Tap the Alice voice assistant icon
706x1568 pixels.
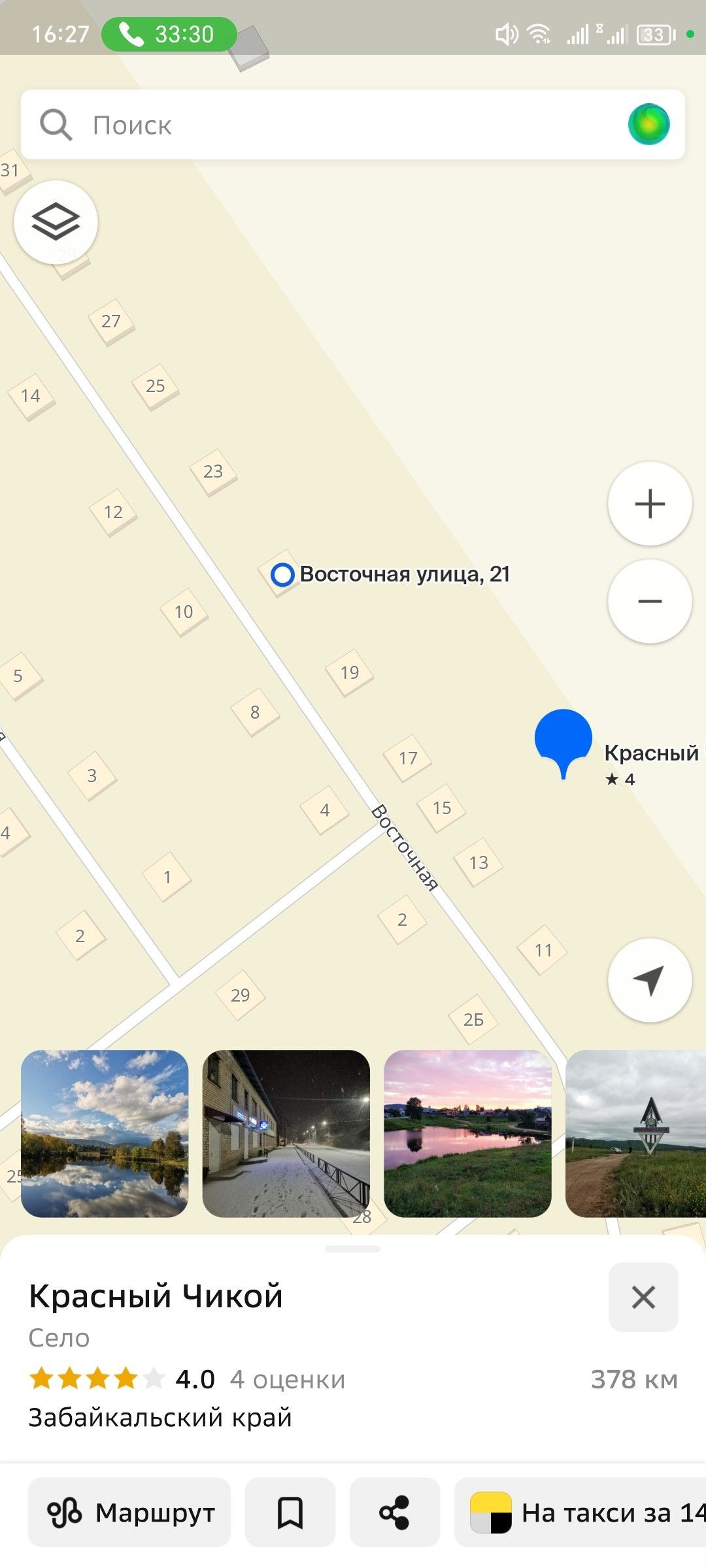pos(648,124)
